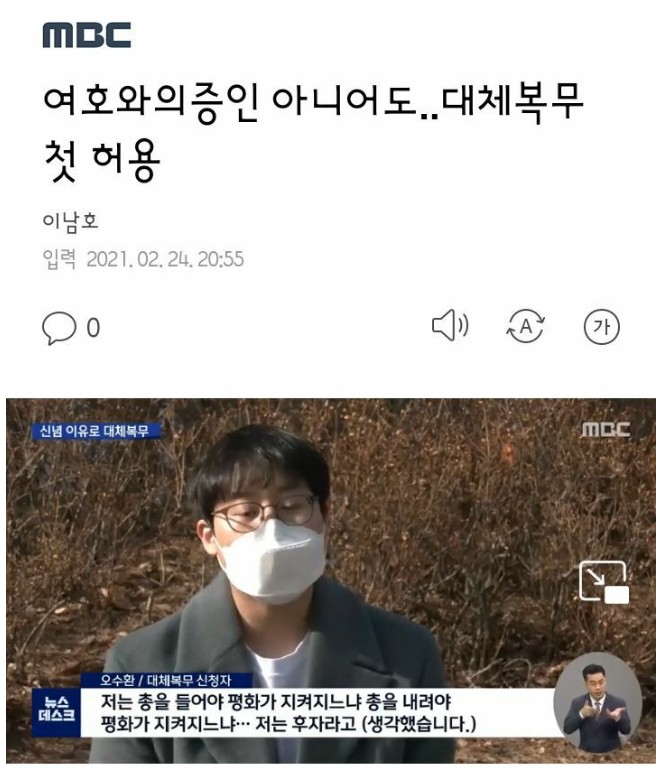Tap the MBC logo at top
This screenshot has width=671, height=769.
[86, 37]
